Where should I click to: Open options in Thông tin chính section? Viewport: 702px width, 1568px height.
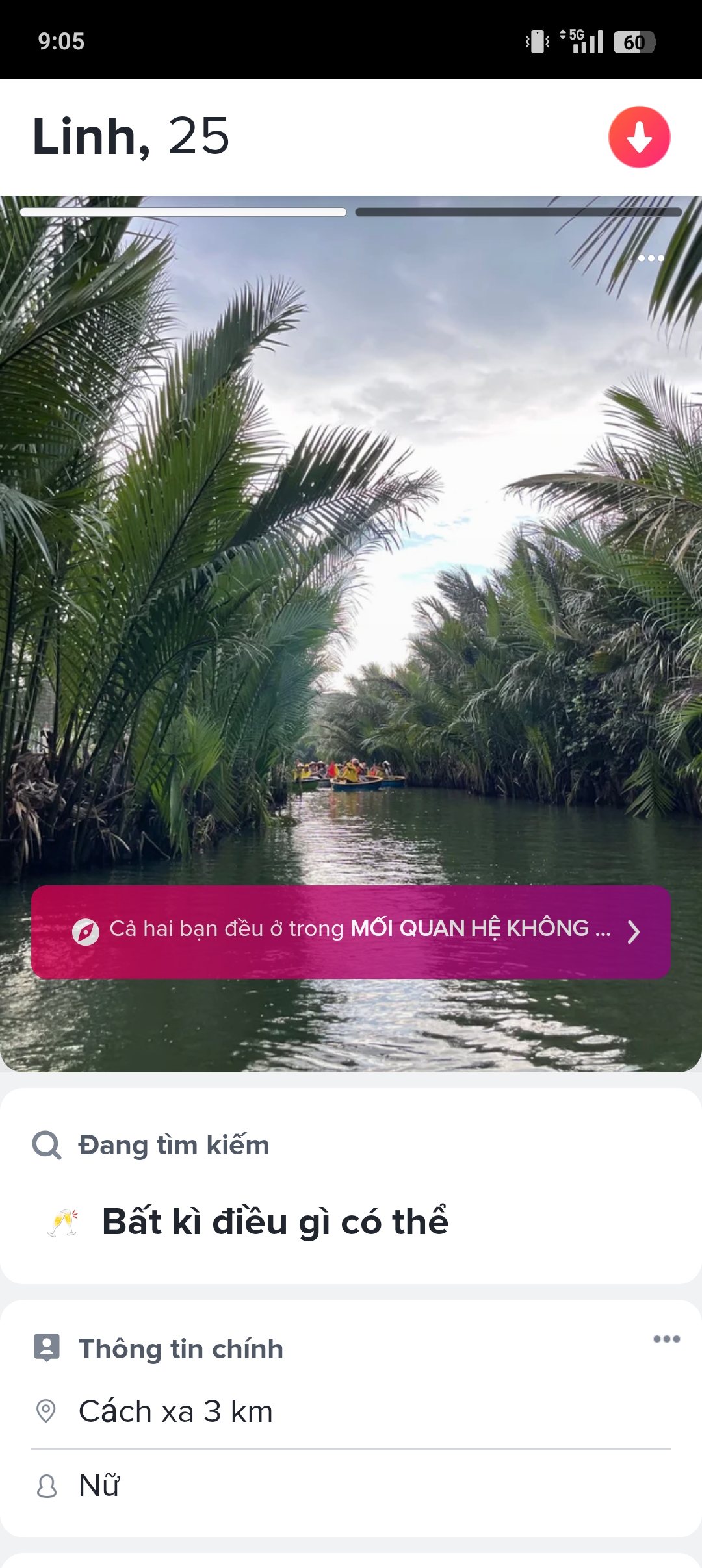tap(666, 1339)
